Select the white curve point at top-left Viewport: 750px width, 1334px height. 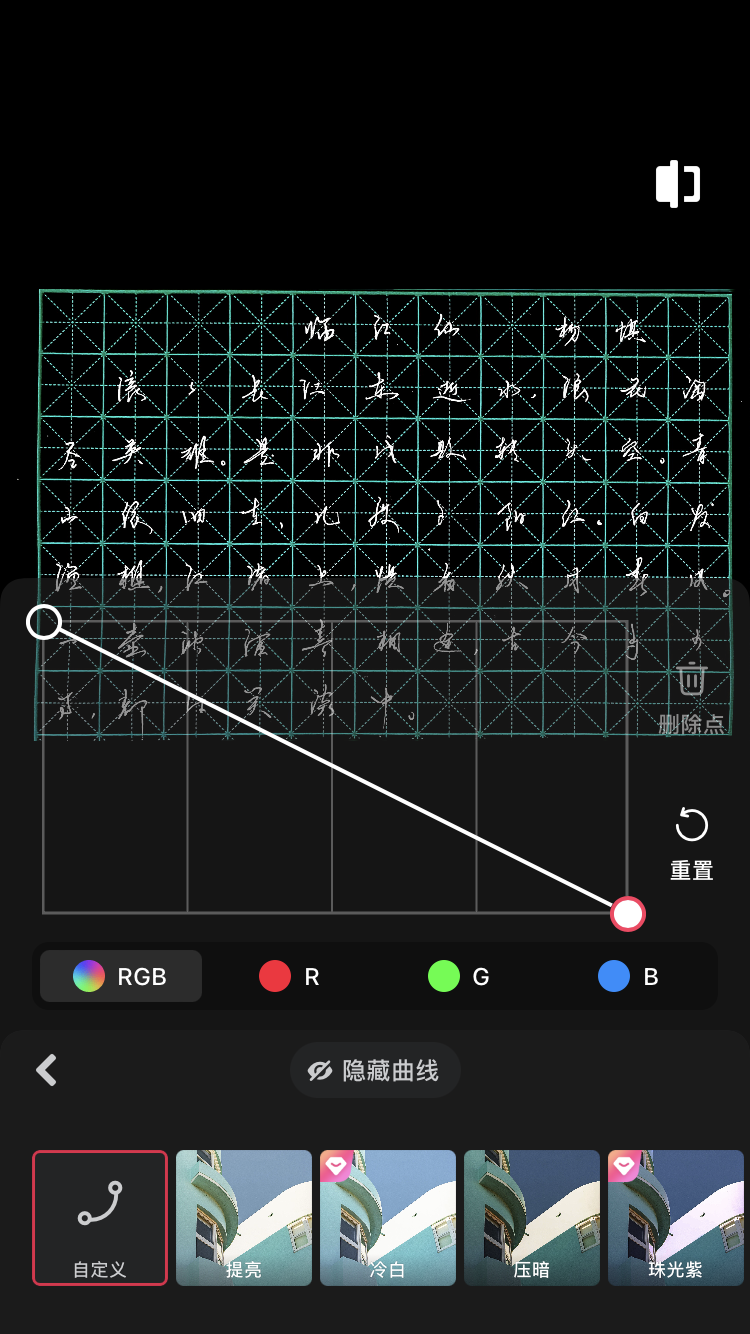[44, 622]
